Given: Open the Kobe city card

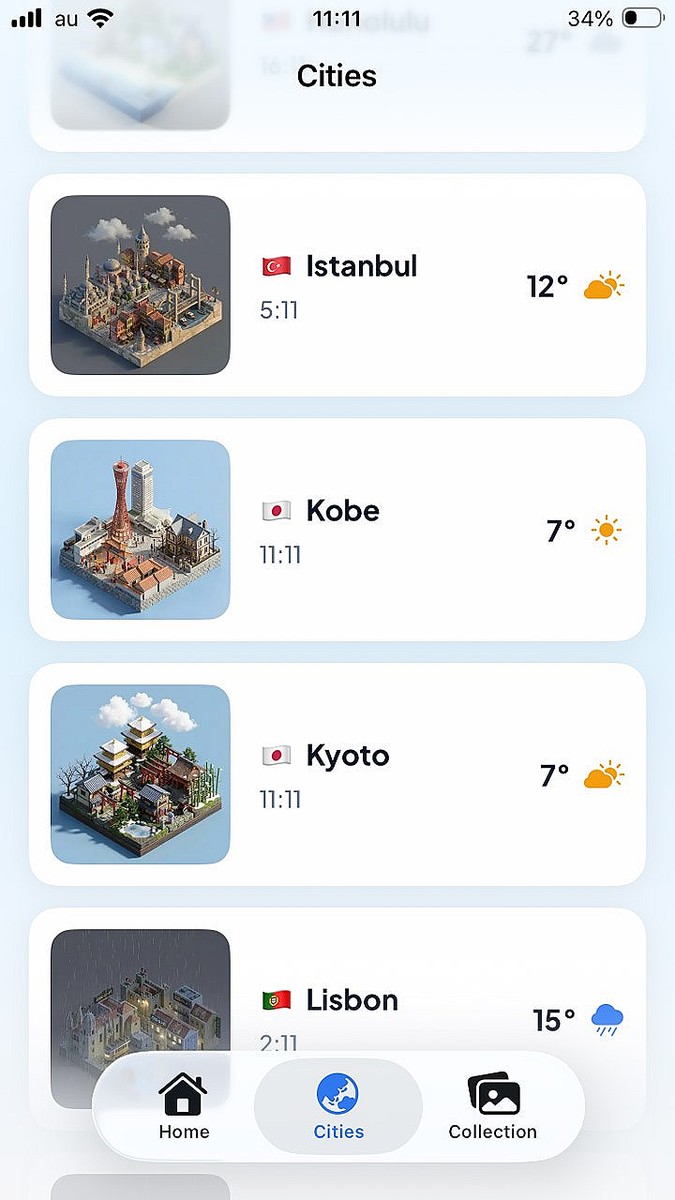Looking at the screenshot, I should coord(337,529).
